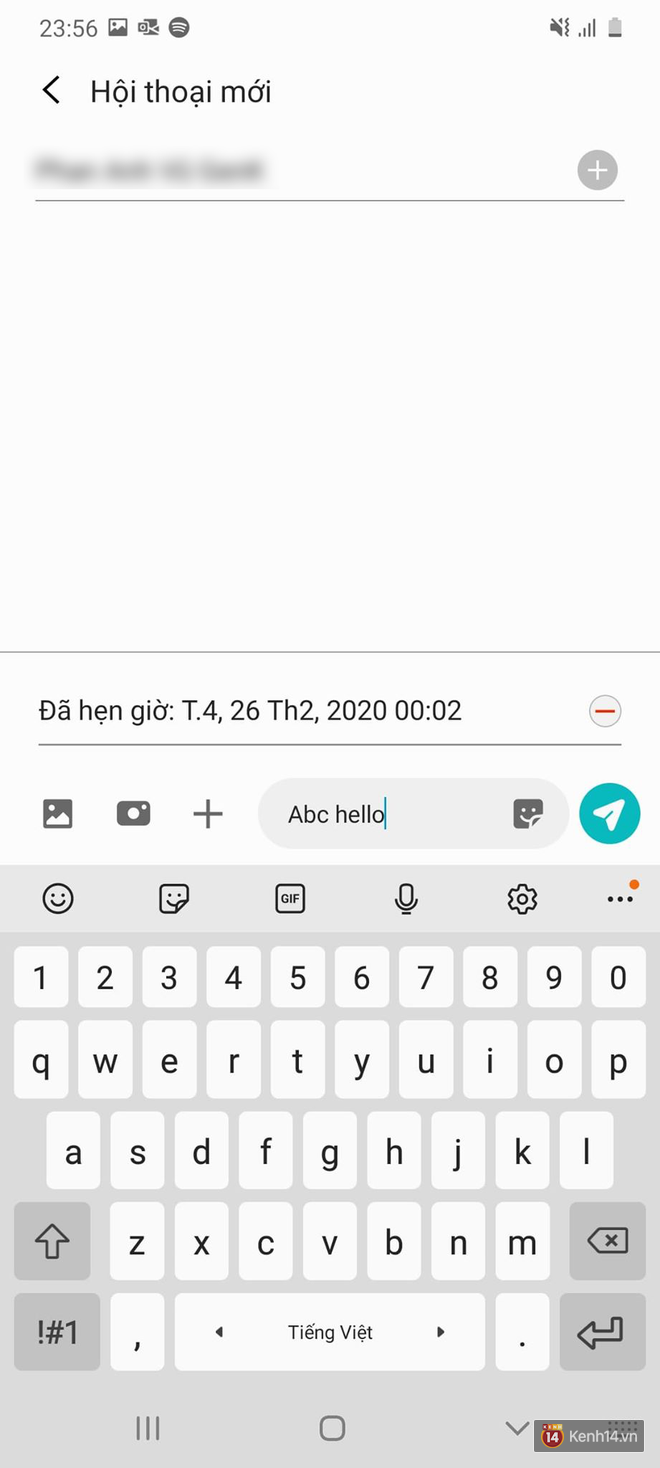Open sticker picker inside message field
The width and height of the screenshot is (660, 1468).
[x=528, y=814]
